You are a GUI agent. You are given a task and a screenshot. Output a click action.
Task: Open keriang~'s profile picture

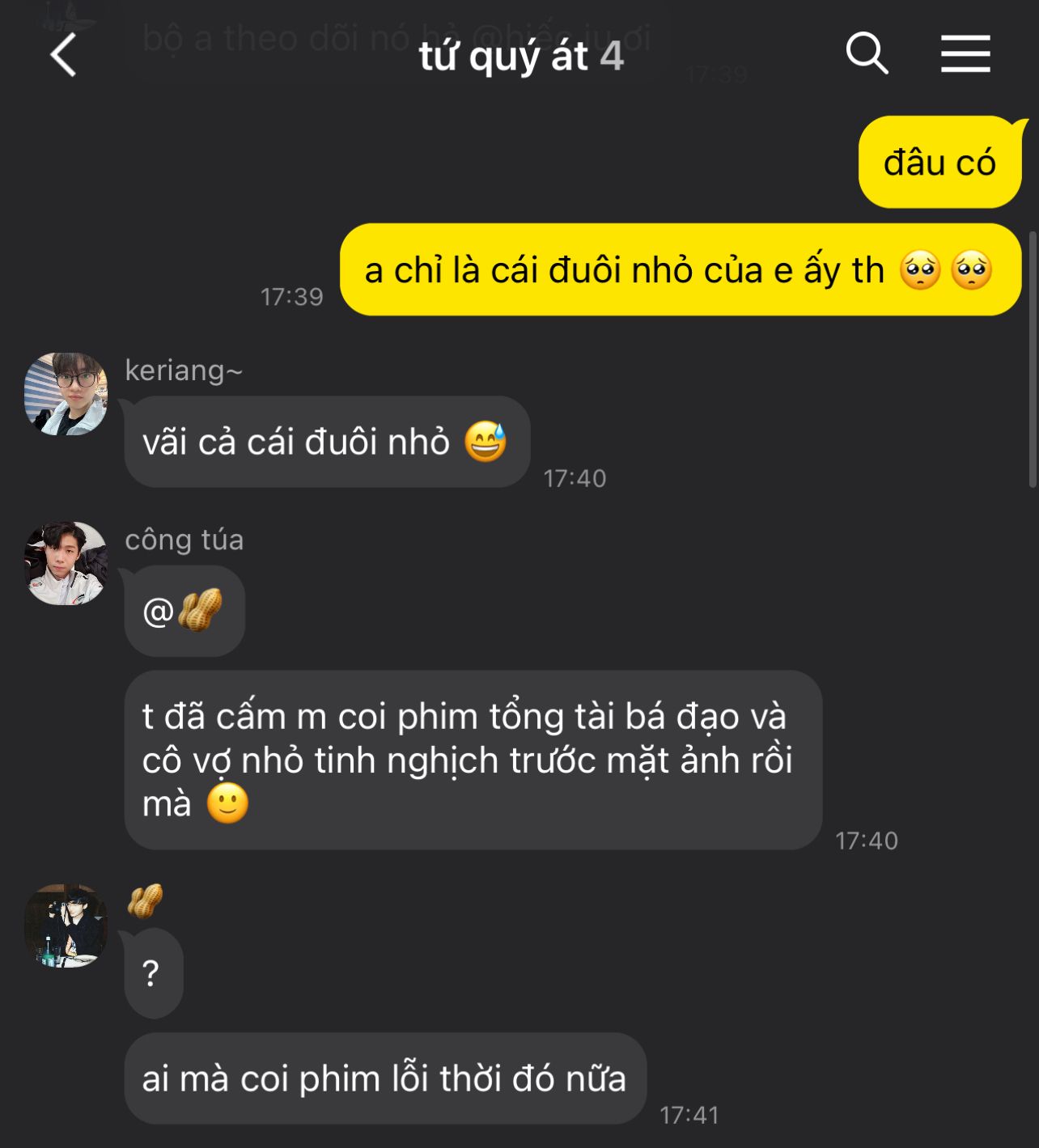(x=66, y=394)
